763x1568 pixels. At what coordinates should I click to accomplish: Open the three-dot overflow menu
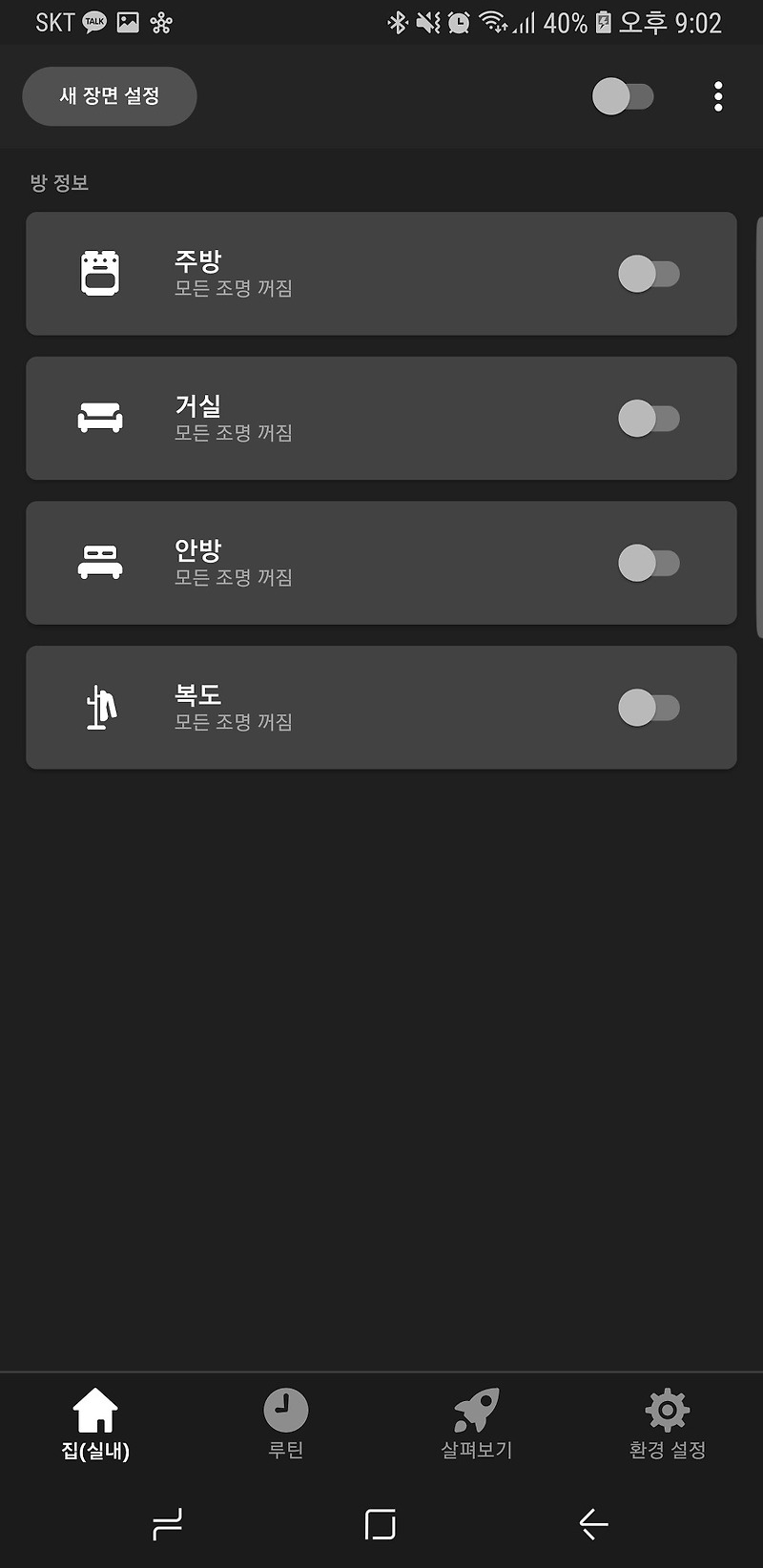point(718,96)
